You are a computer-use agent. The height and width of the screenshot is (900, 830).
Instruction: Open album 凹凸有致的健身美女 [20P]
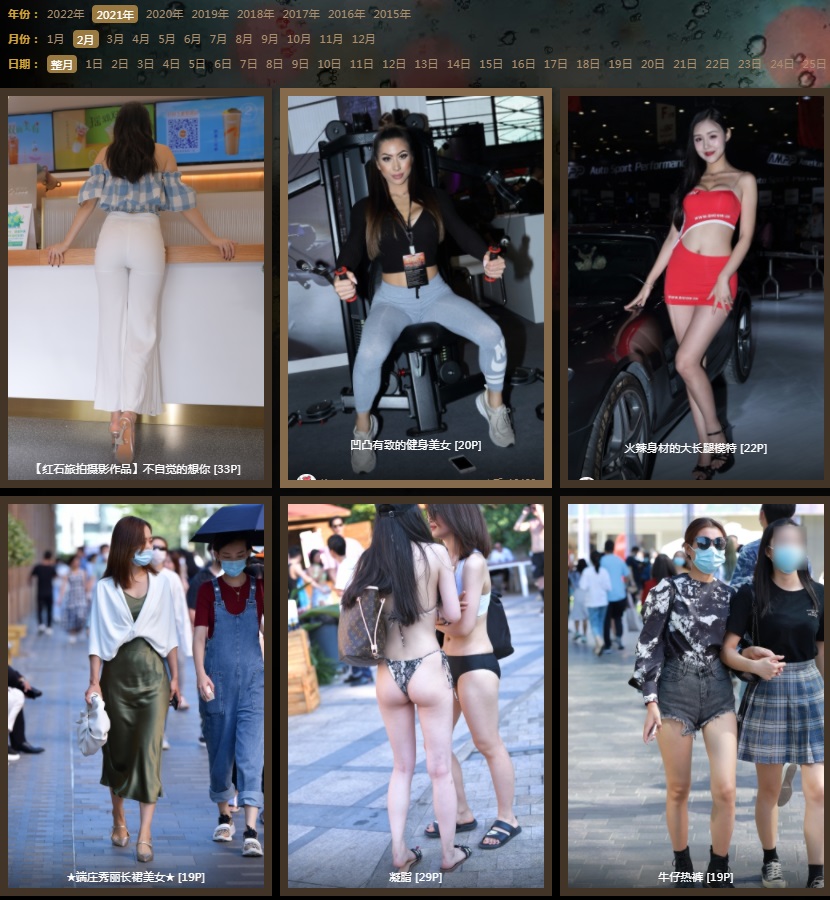point(416,445)
